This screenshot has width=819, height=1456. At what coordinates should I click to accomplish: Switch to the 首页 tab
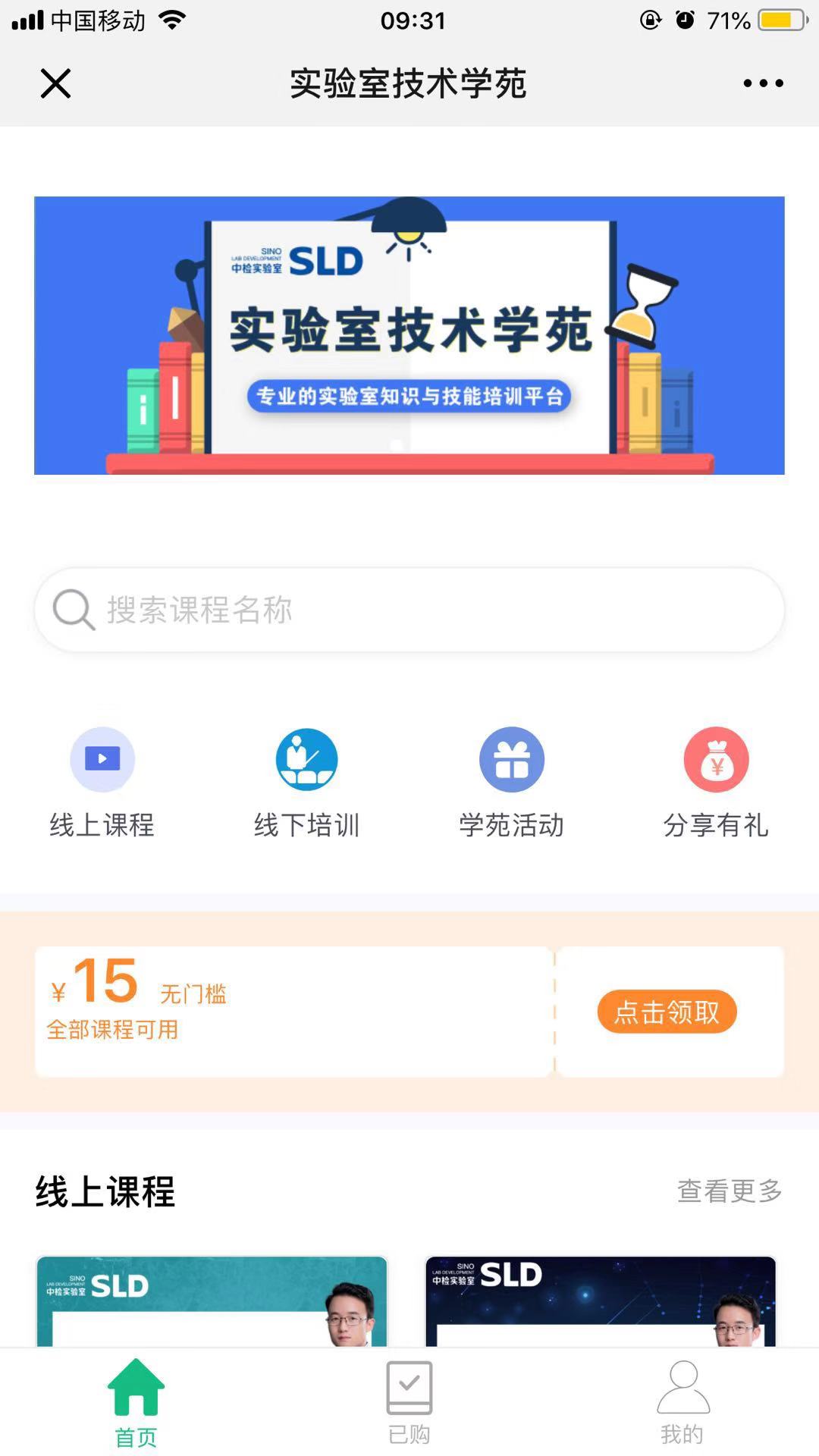[136, 1403]
